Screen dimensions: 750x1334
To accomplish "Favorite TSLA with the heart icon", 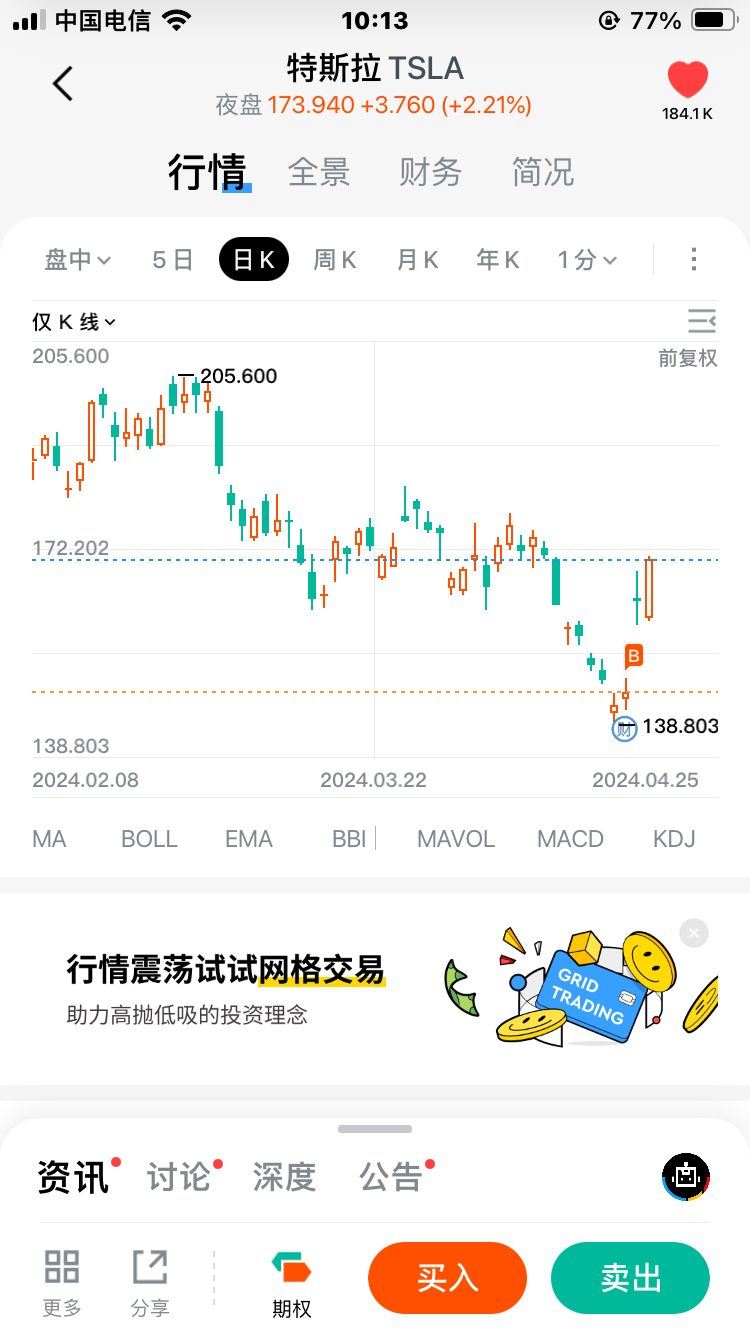I will coord(687,80).
